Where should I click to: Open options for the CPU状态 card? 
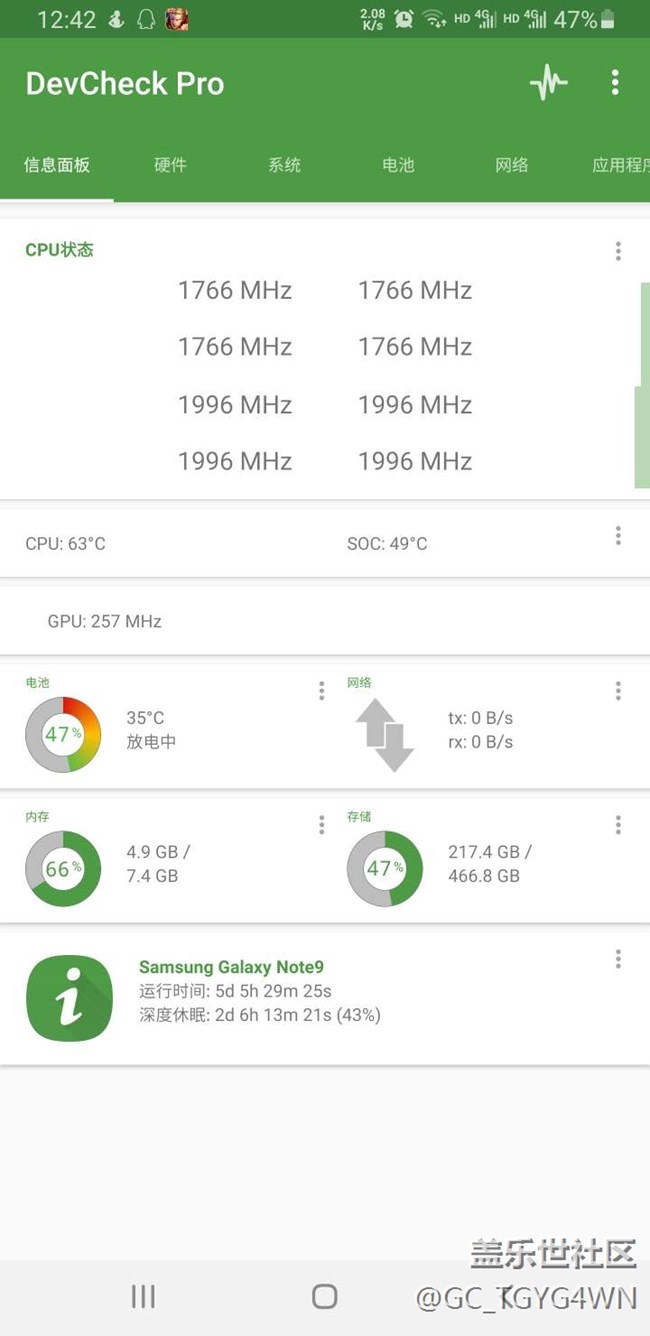618,251
